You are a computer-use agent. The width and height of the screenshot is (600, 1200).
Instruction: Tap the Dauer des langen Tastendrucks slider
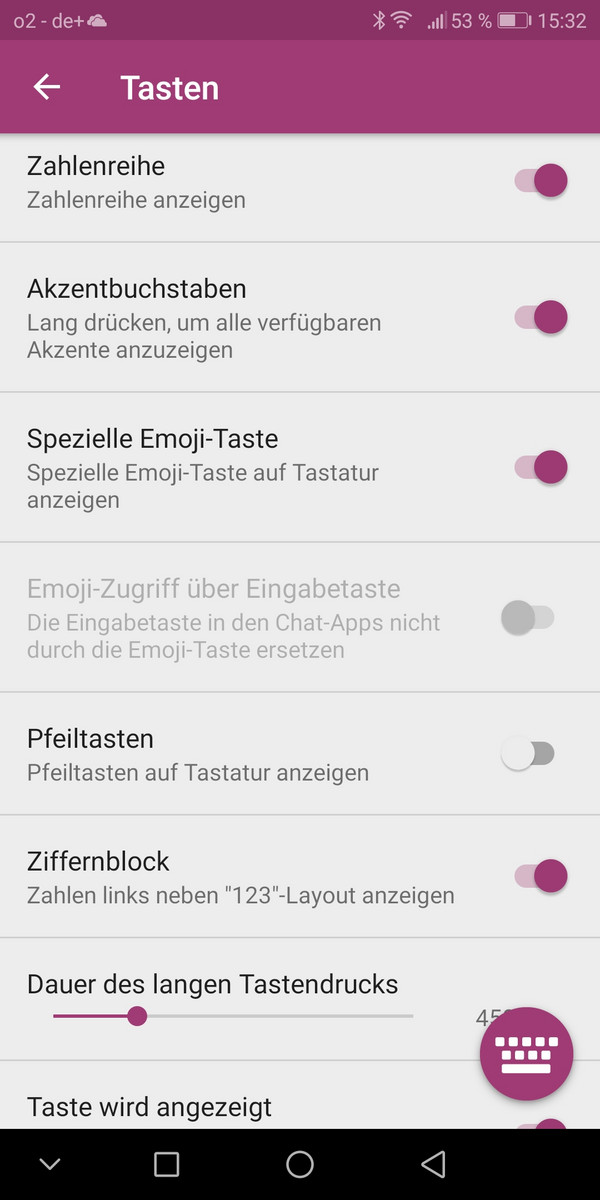pyautogui.click(x=233, y=1016)
